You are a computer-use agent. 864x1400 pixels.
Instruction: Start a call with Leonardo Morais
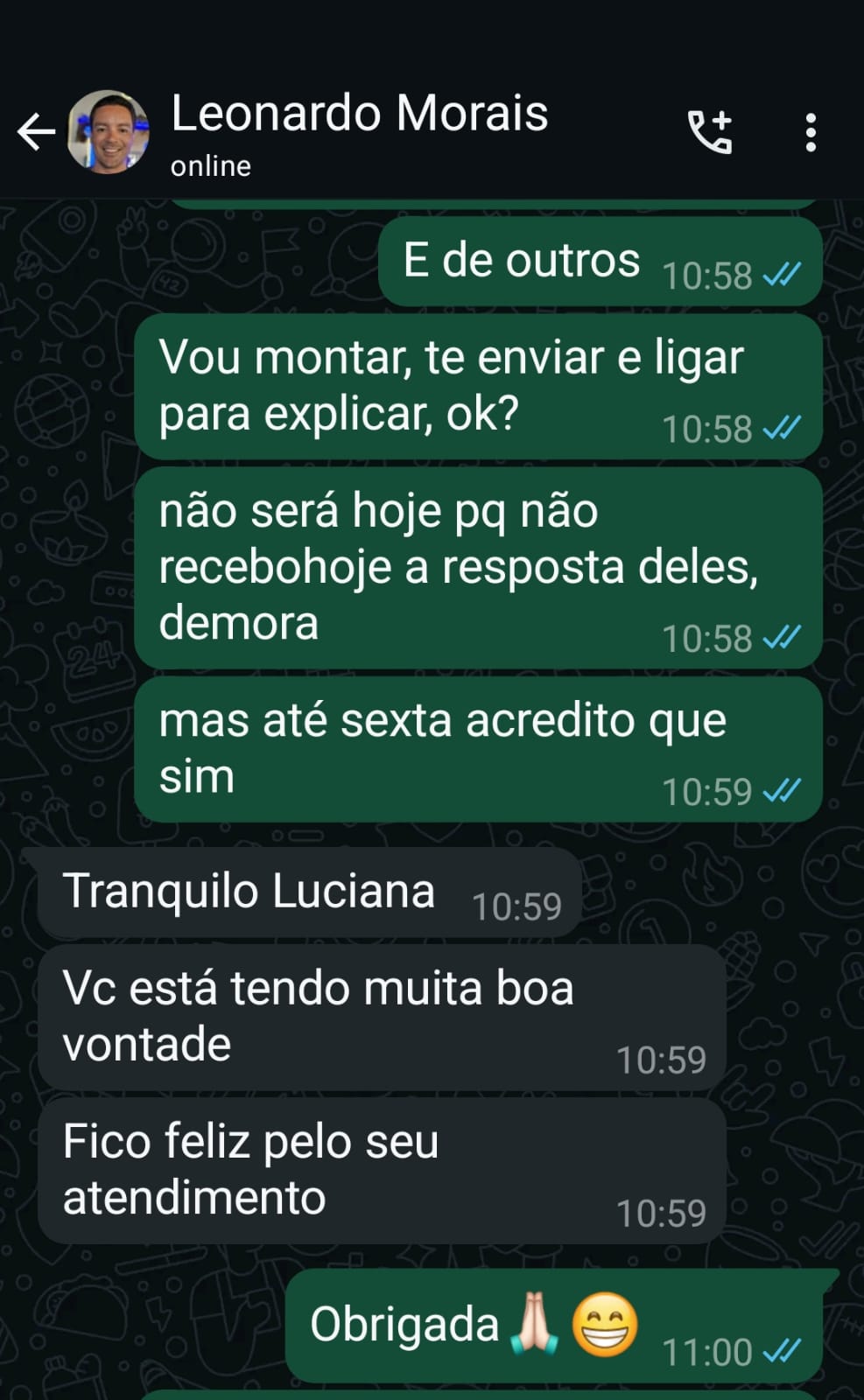709,133
